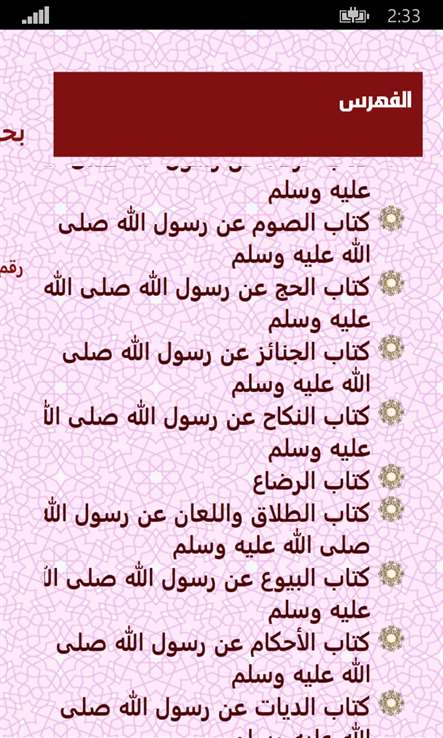Open كتاب النكاح entry
The image size is (443, 738).
click(x=207, y=433)
